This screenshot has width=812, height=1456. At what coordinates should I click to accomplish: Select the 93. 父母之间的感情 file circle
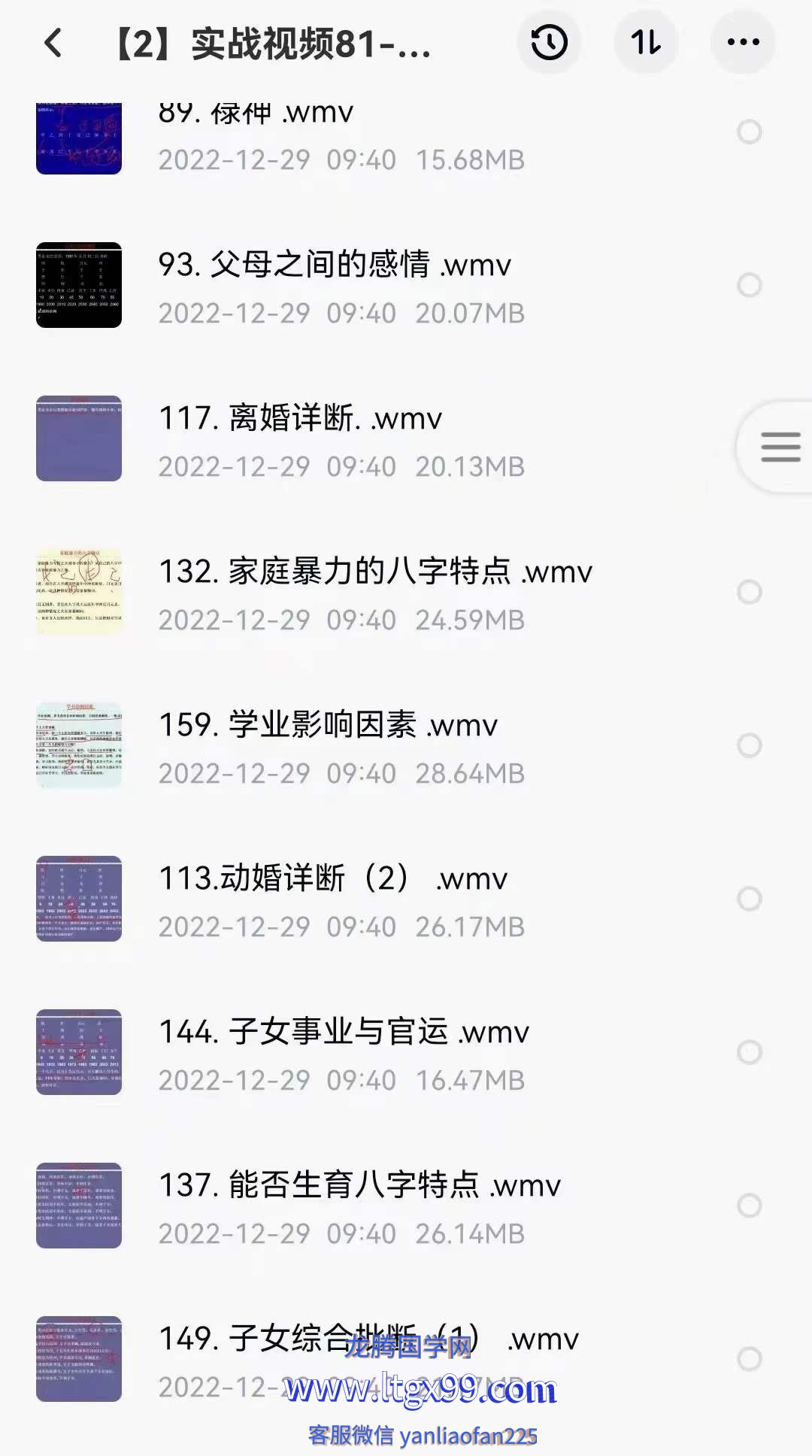[x=749, y=285]
